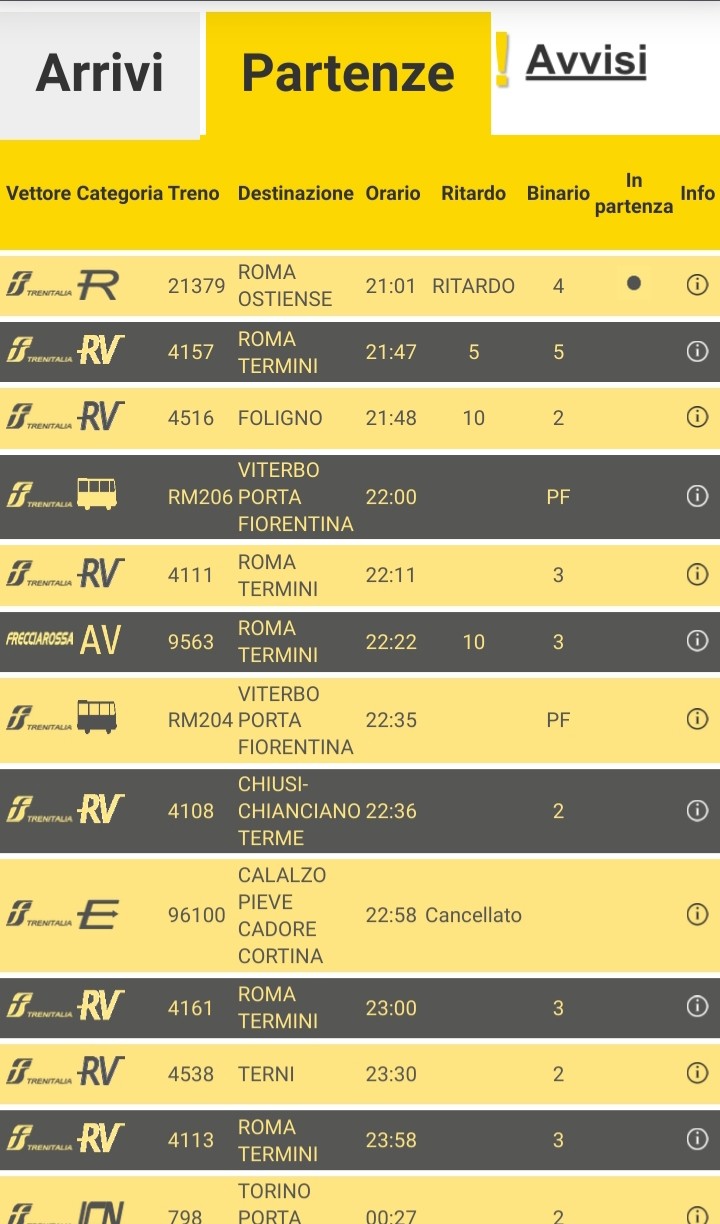Screen dimensions: 720x1224
Task: Open info for train 4538 to Terni
Action: [697, 1073]
